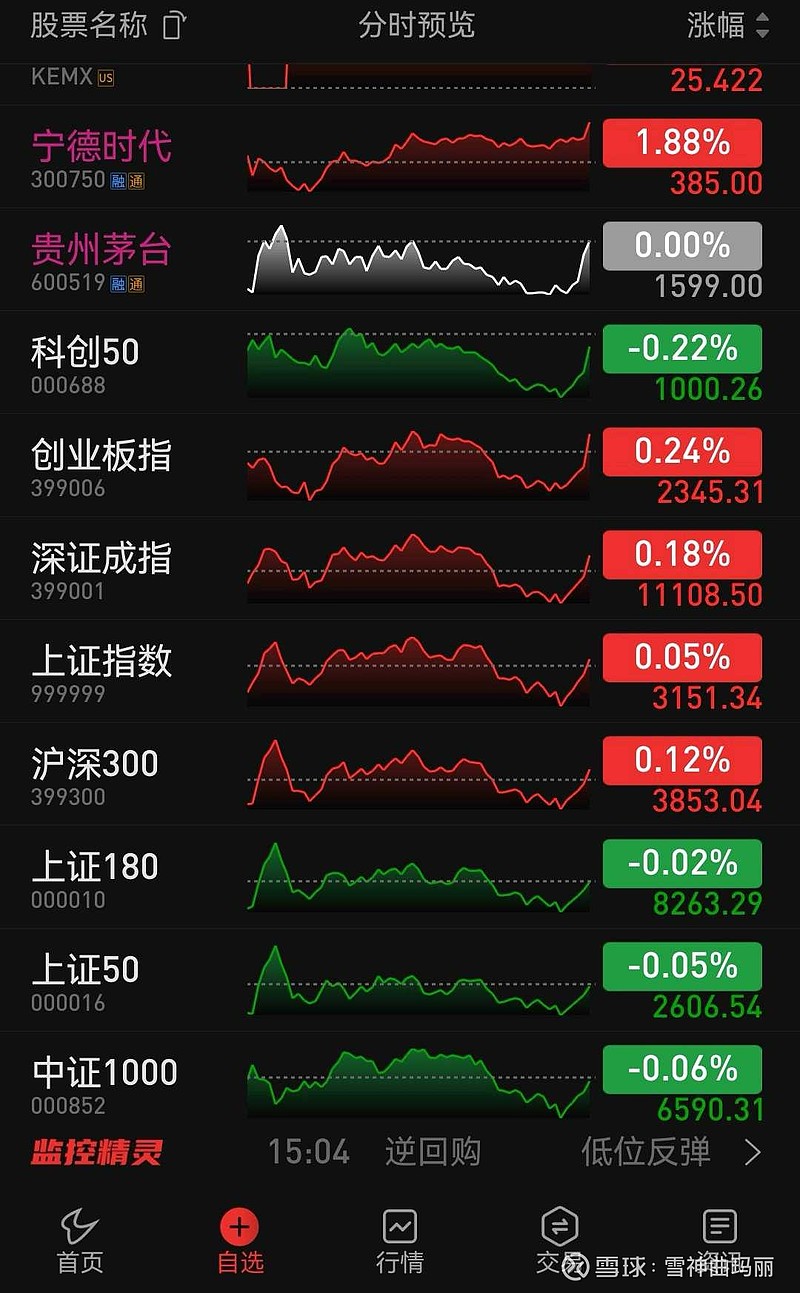Switch to the 行情 tab
800x1293 pixels.
pyautogui.click(x=400, y=1241)
